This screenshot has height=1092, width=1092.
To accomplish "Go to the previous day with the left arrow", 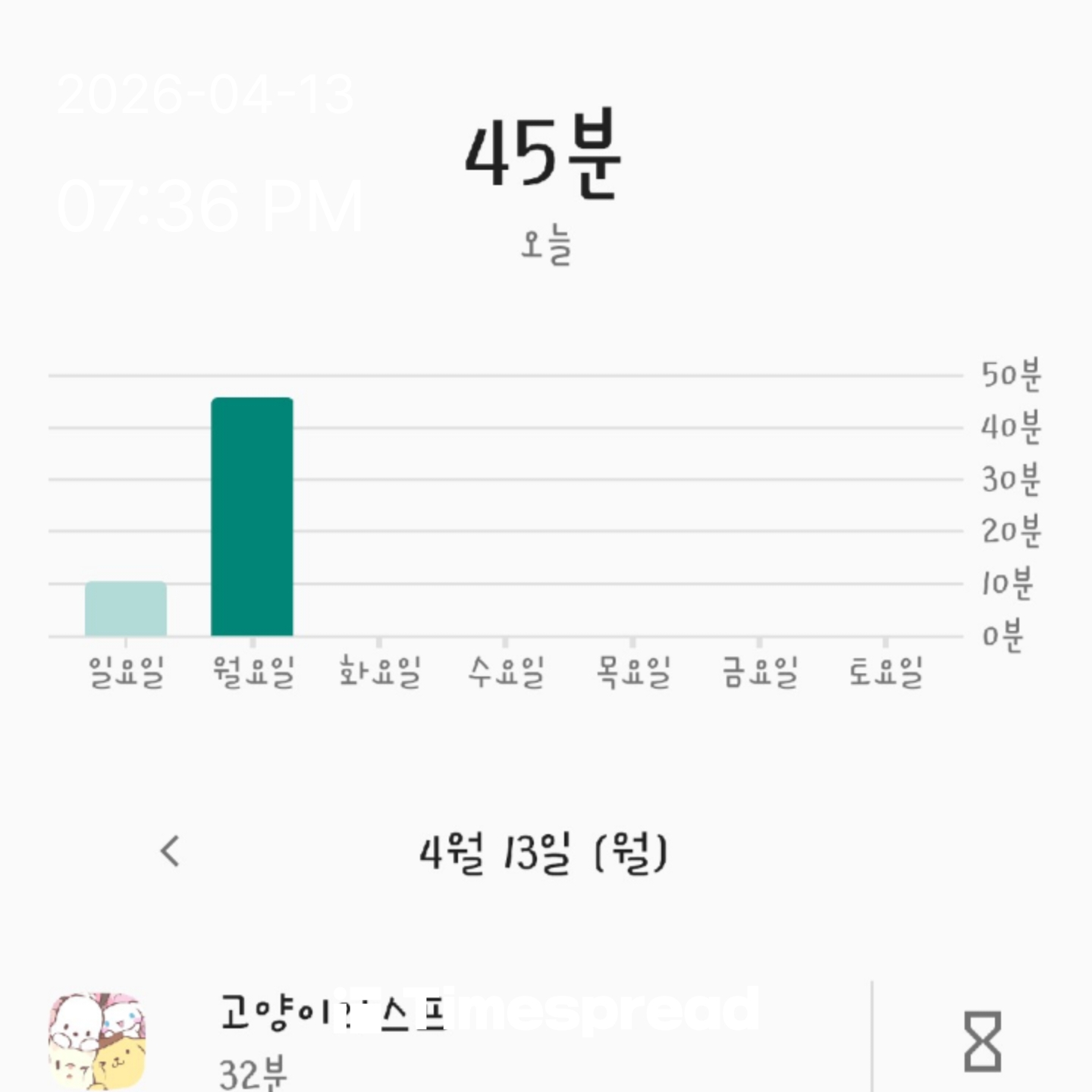I will 171,852.
